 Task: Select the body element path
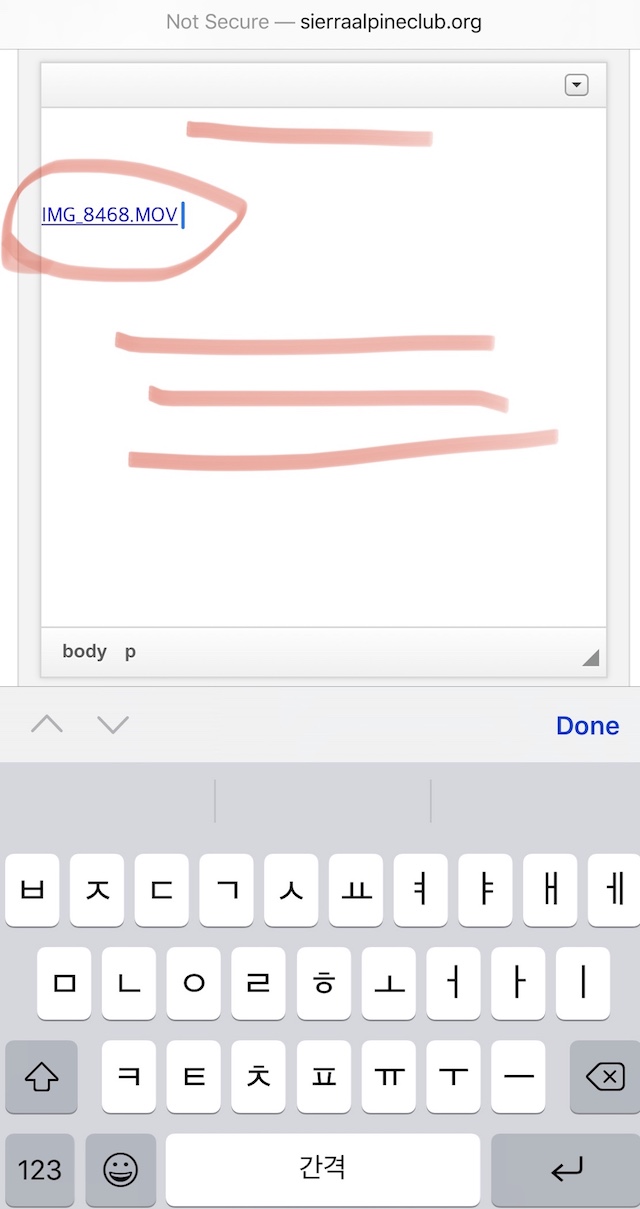pos(84,651)
